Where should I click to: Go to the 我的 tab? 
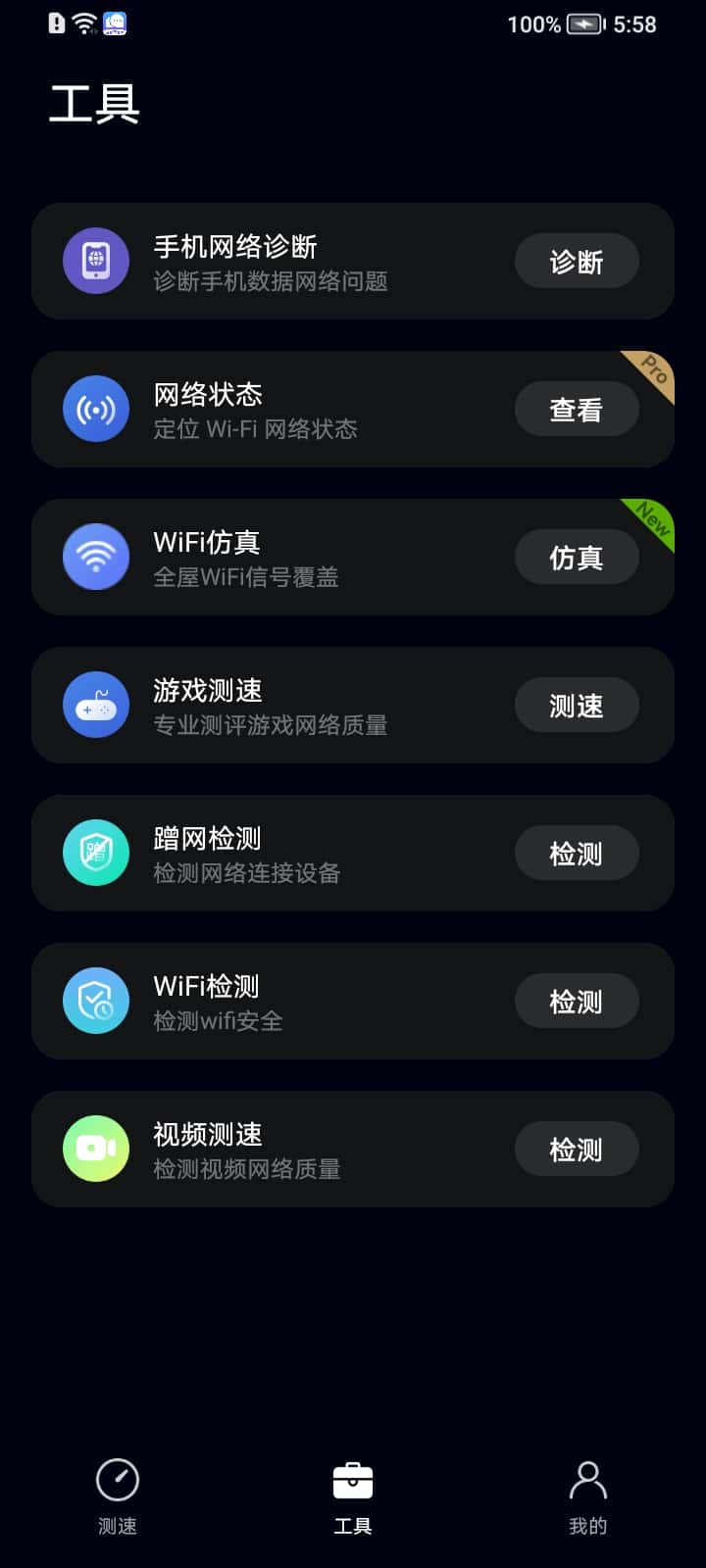click(x=587, y=1496)
